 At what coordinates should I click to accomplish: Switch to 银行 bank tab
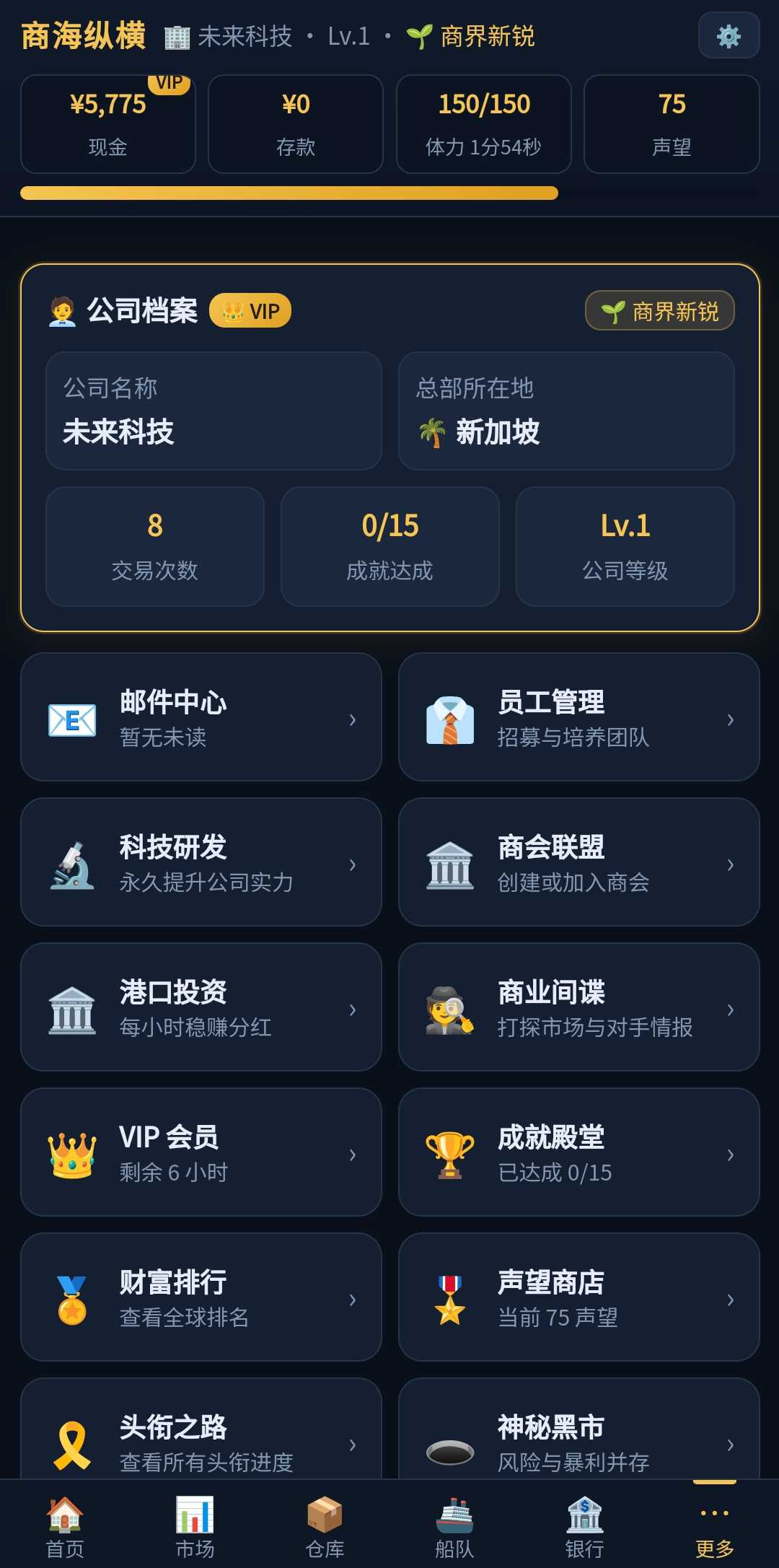tap(584, 1525)
